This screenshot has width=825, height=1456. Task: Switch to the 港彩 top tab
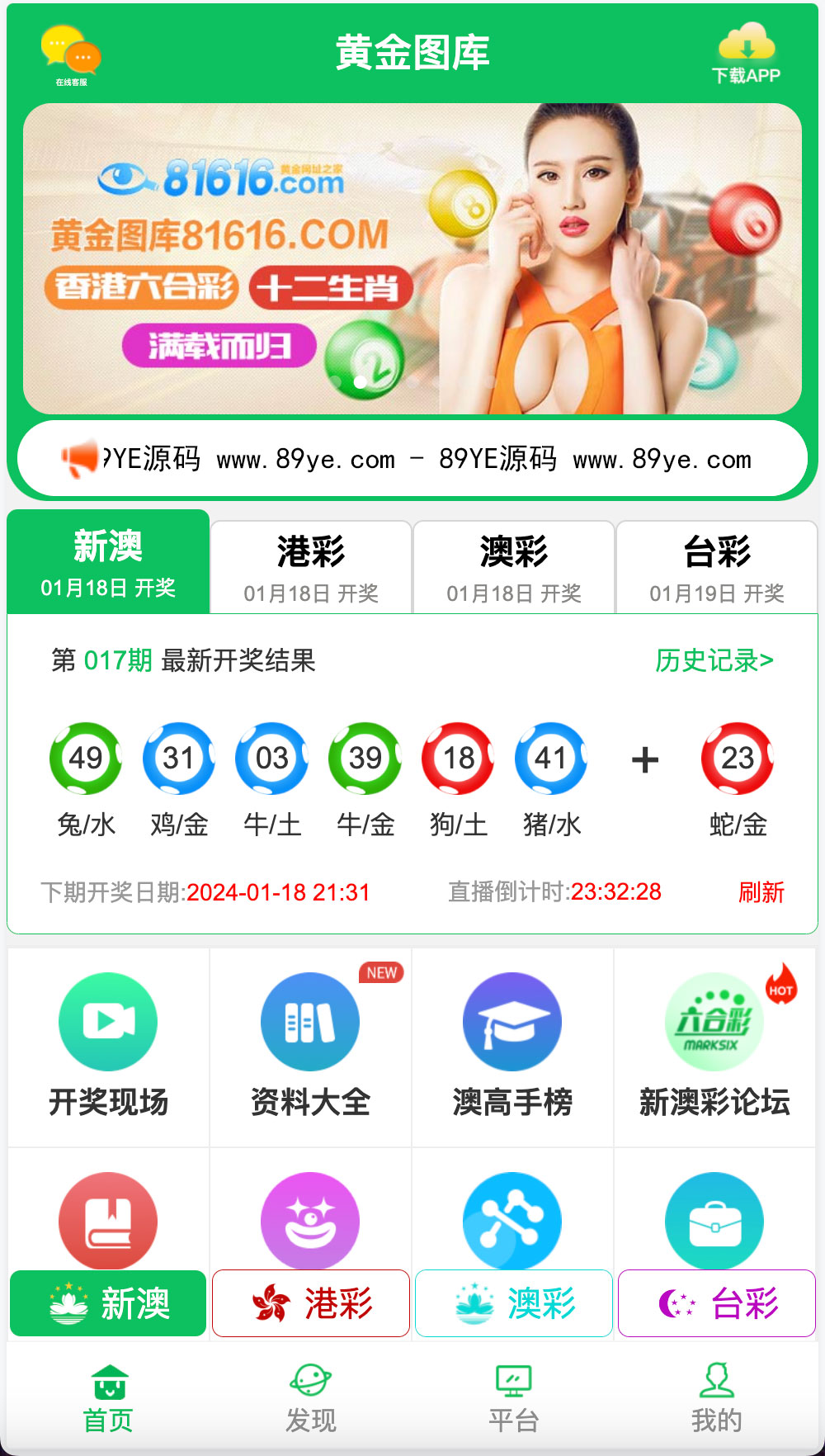pyautogui.click(x=311, y=567)
